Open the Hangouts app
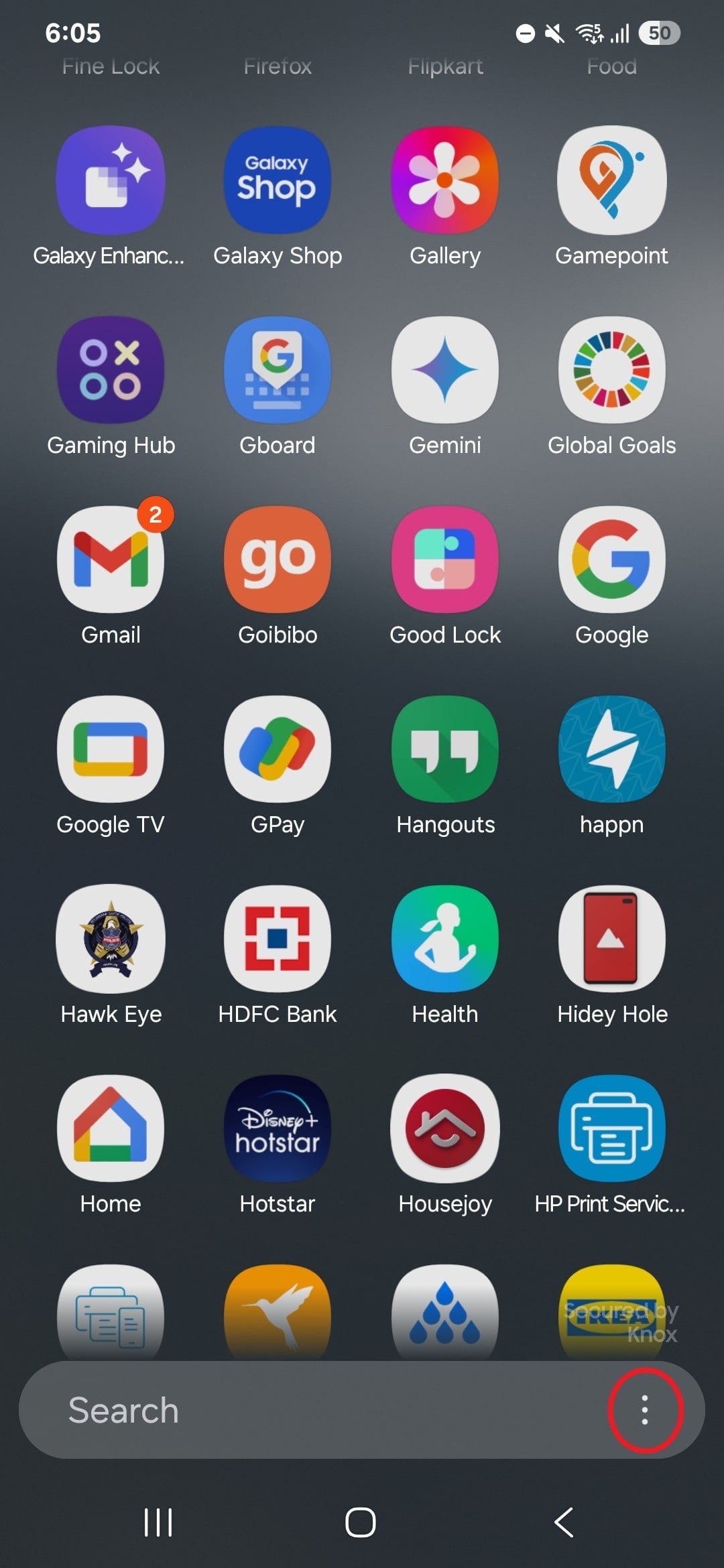The width and height of the screenshot is (724, 1568). [445, 749]
